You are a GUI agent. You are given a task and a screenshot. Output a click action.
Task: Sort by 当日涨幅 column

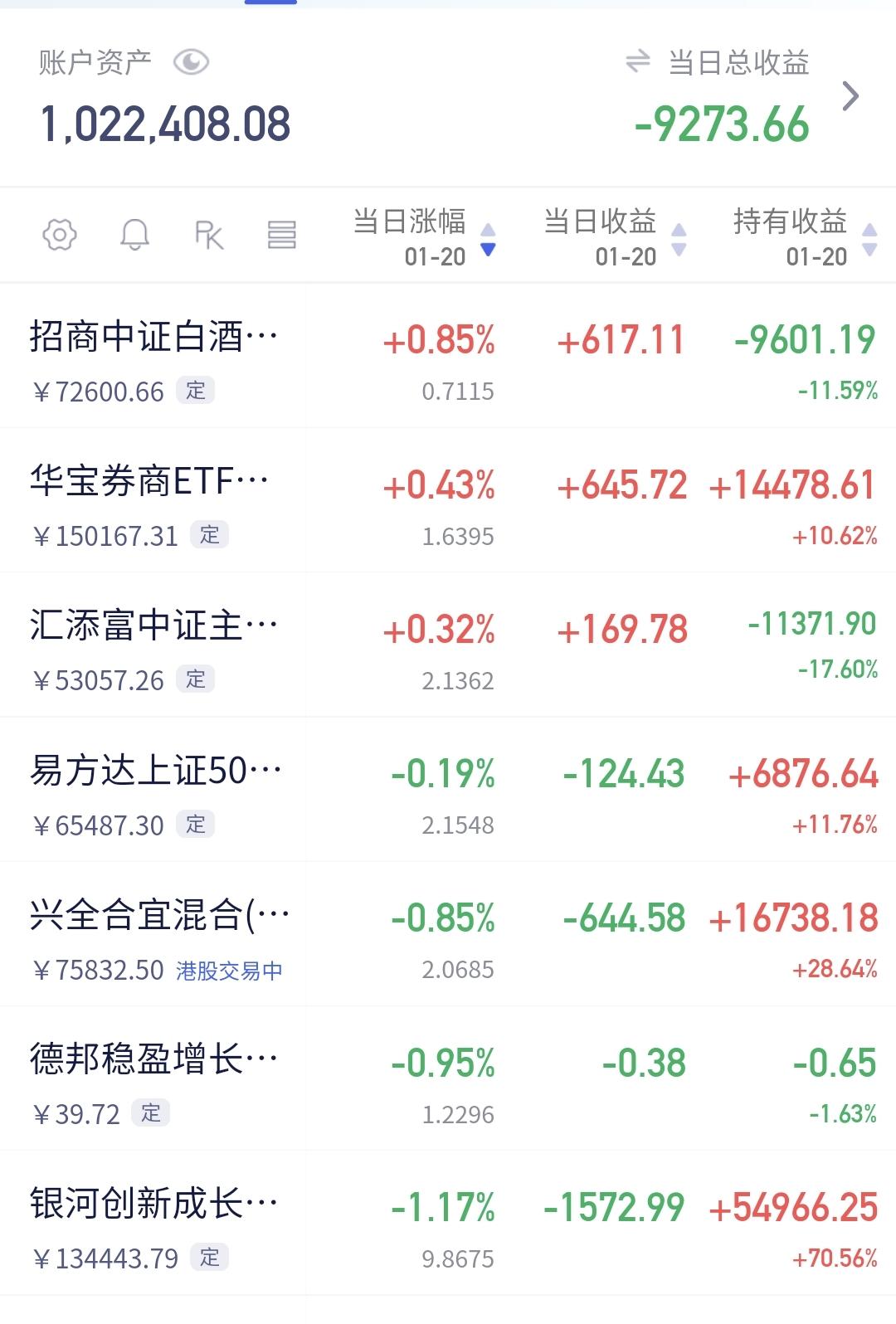pos(424,237)
